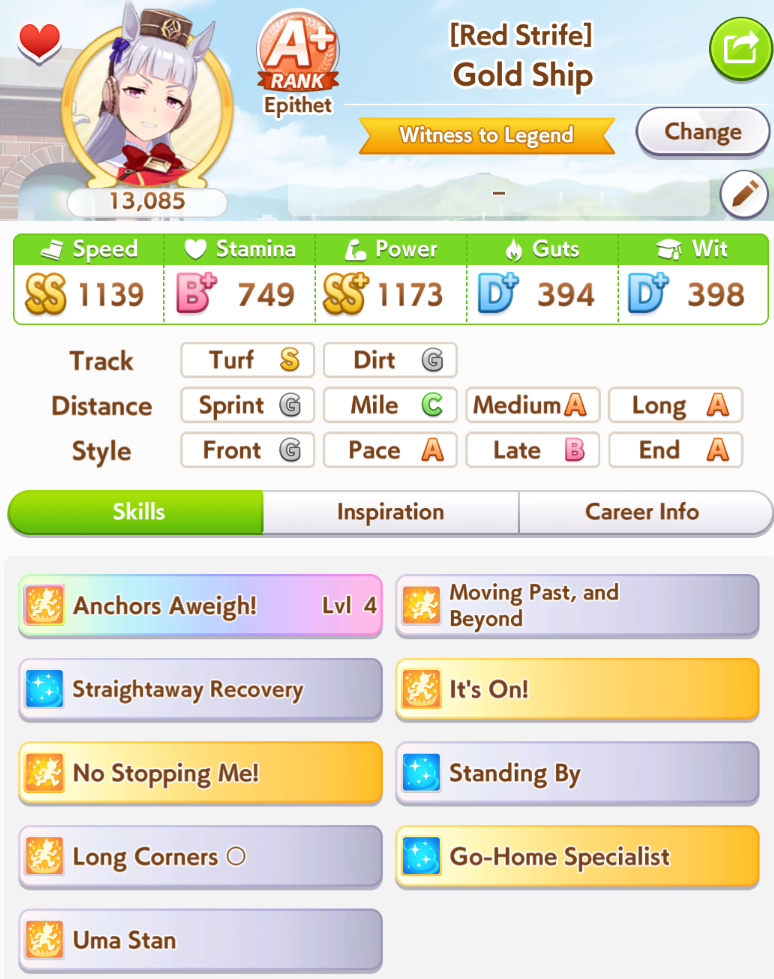Toggle the heart favorite icon
774x979 pixels.
pos(40,43)
